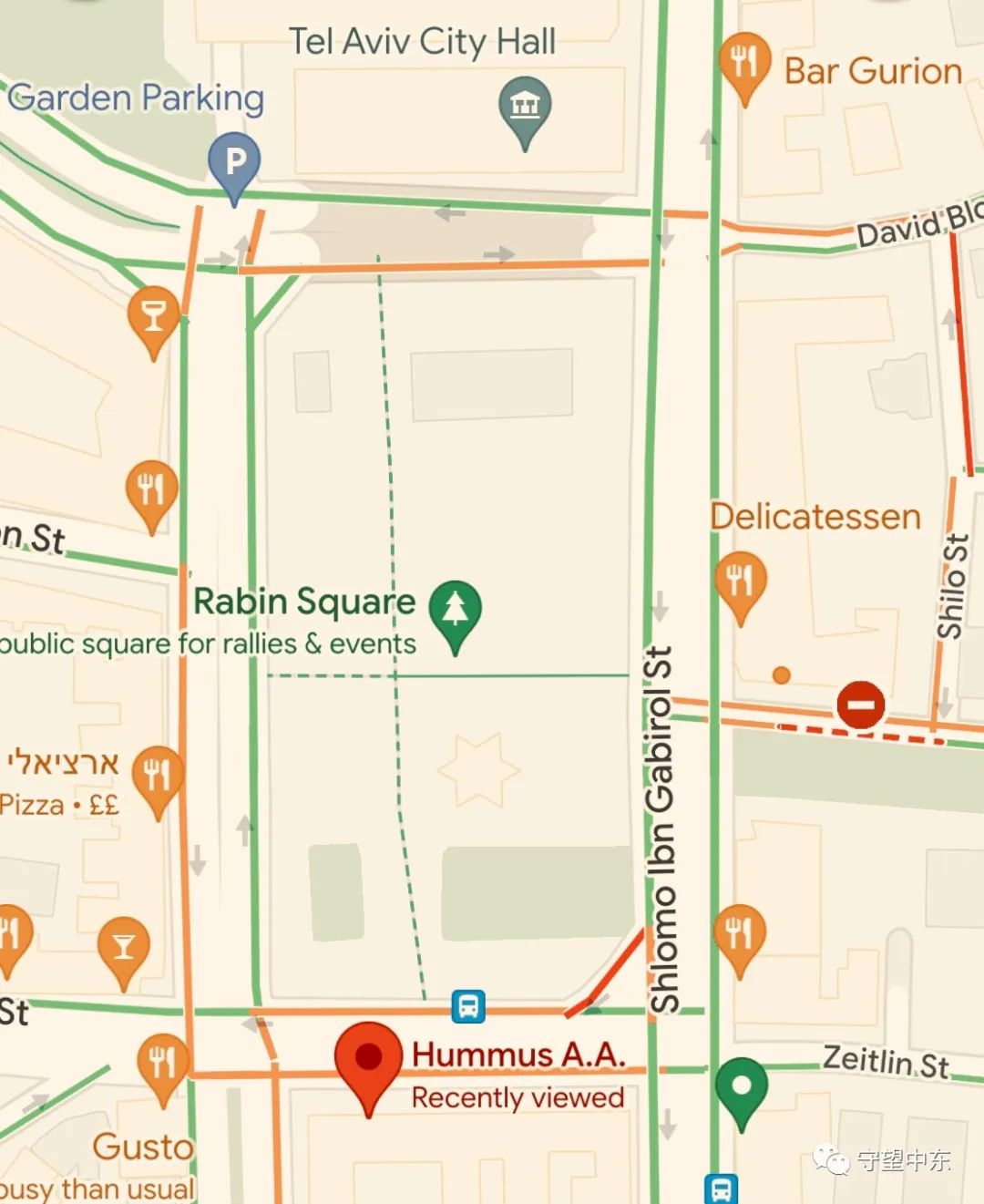Tap the red Hummus A.A. pin
This screenshot has width=984, height=1204.
click(368, 1059)
